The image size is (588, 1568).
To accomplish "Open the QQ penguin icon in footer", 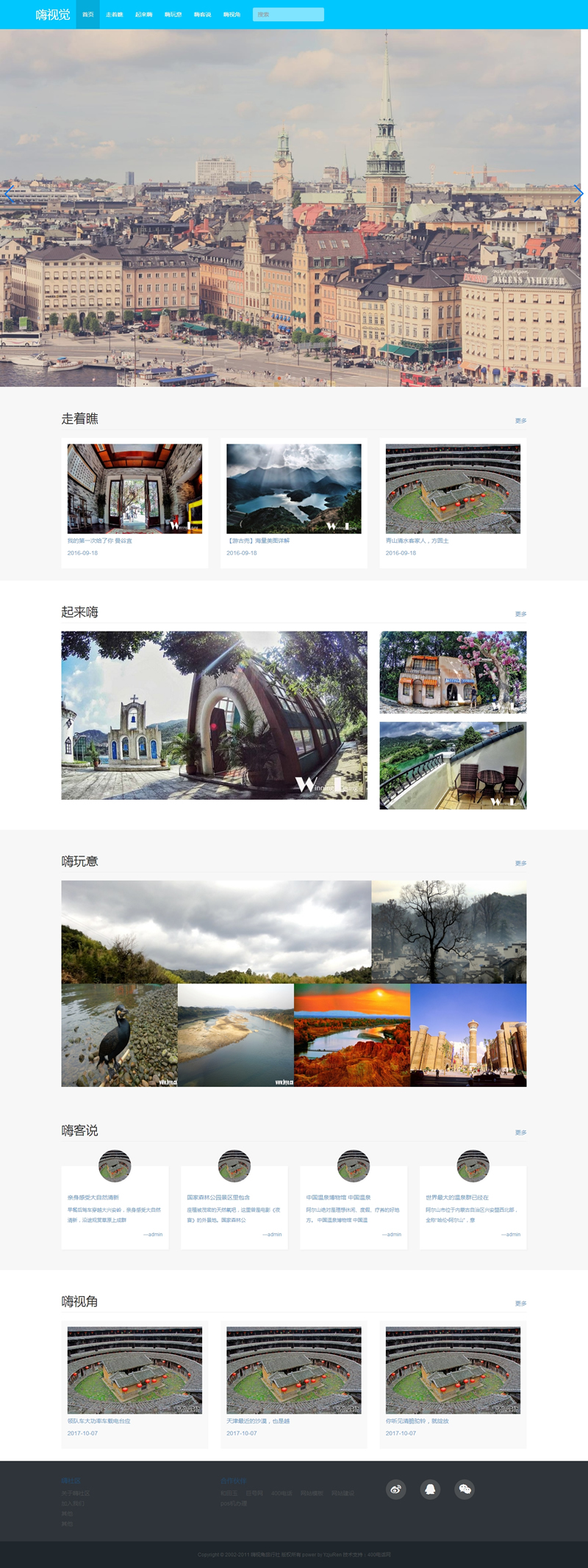I will 430,1489.
